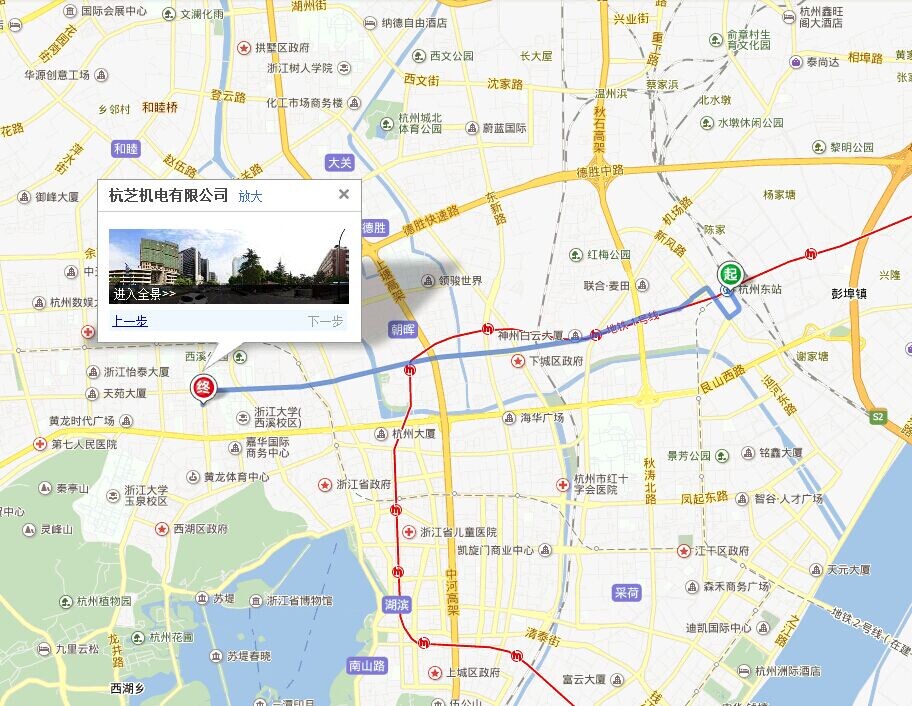Tap the 放大 zoom link
912x706 pixels.
(x=250, y=196)
